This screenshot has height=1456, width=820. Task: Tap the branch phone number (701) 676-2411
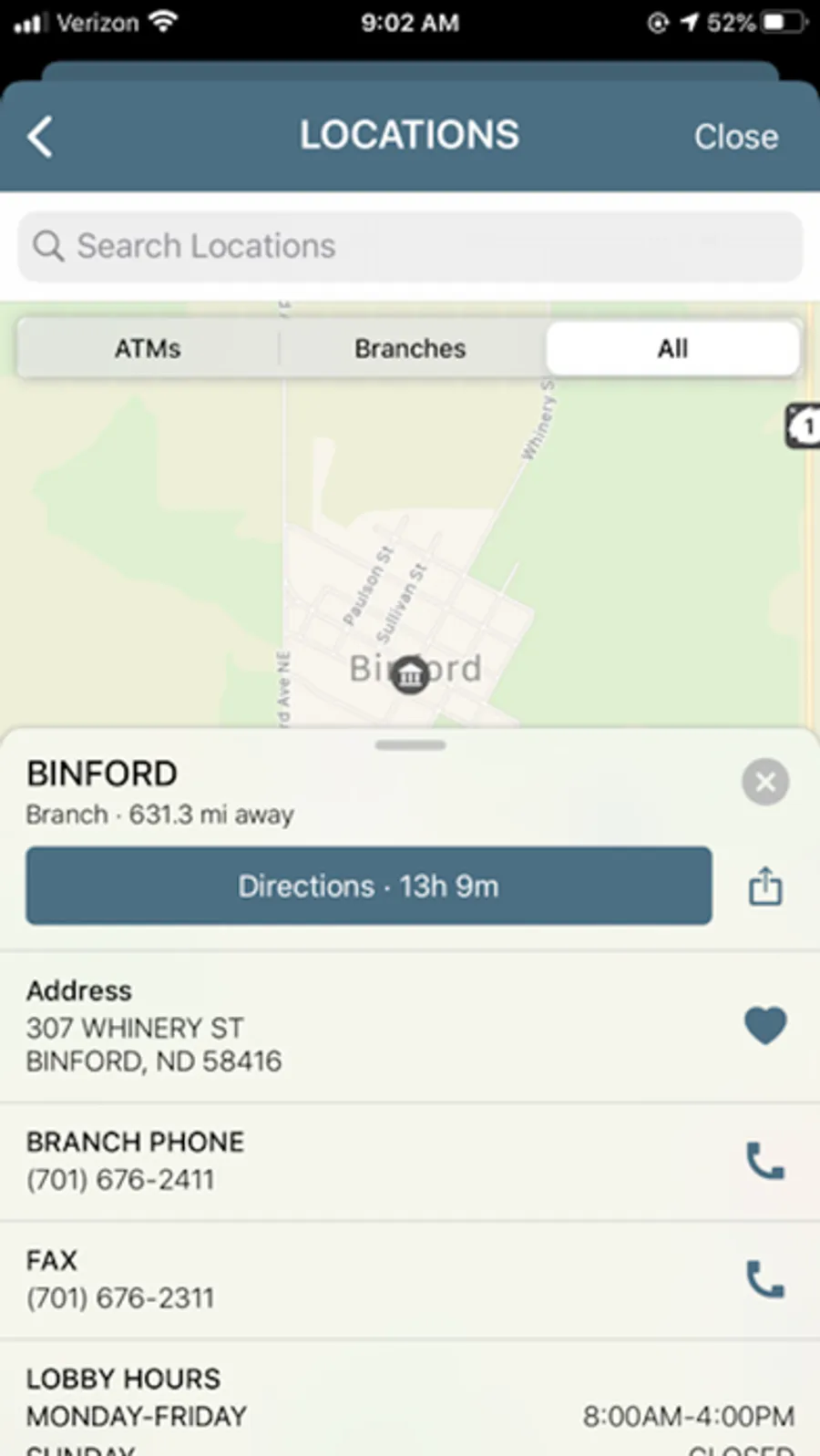point(120,1179)
